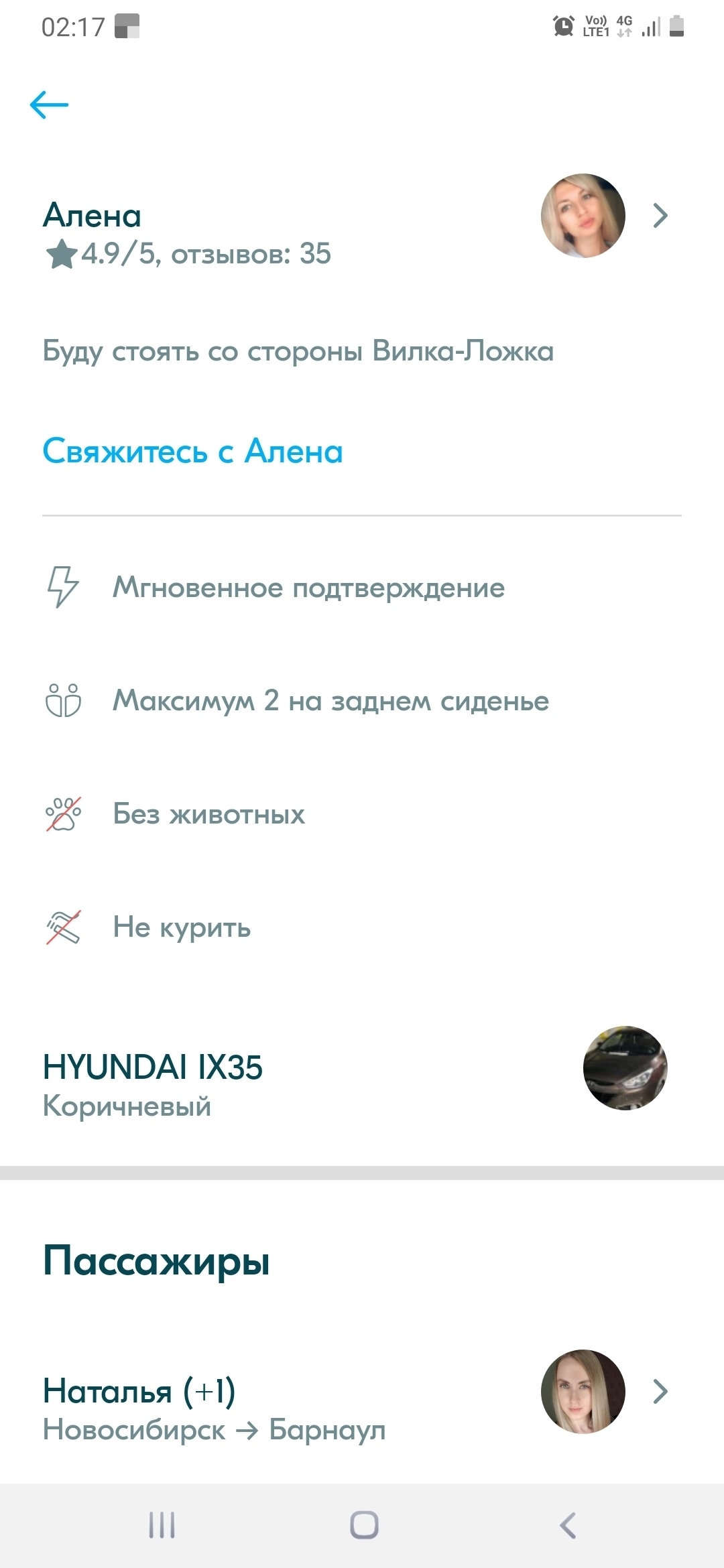View the HYUNDAI IX35 car photo
The height and width of the screenshot is (1568, 724).
pos(625,1068)
